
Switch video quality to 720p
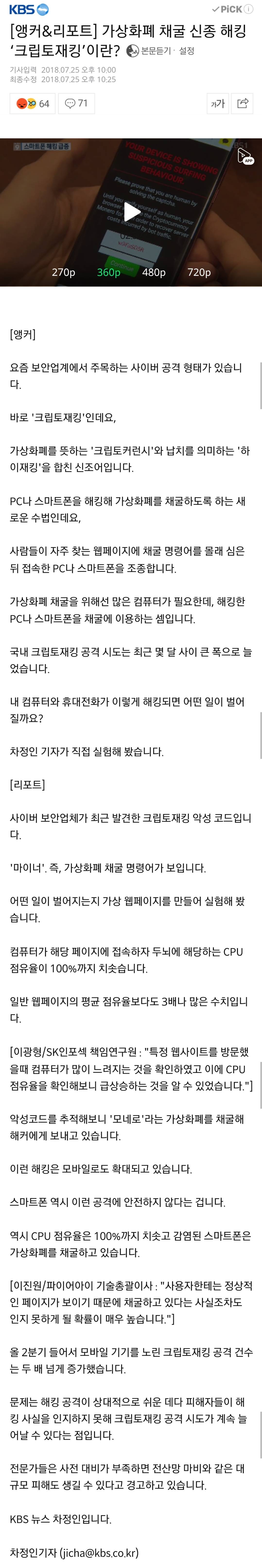tap(199, 272)
